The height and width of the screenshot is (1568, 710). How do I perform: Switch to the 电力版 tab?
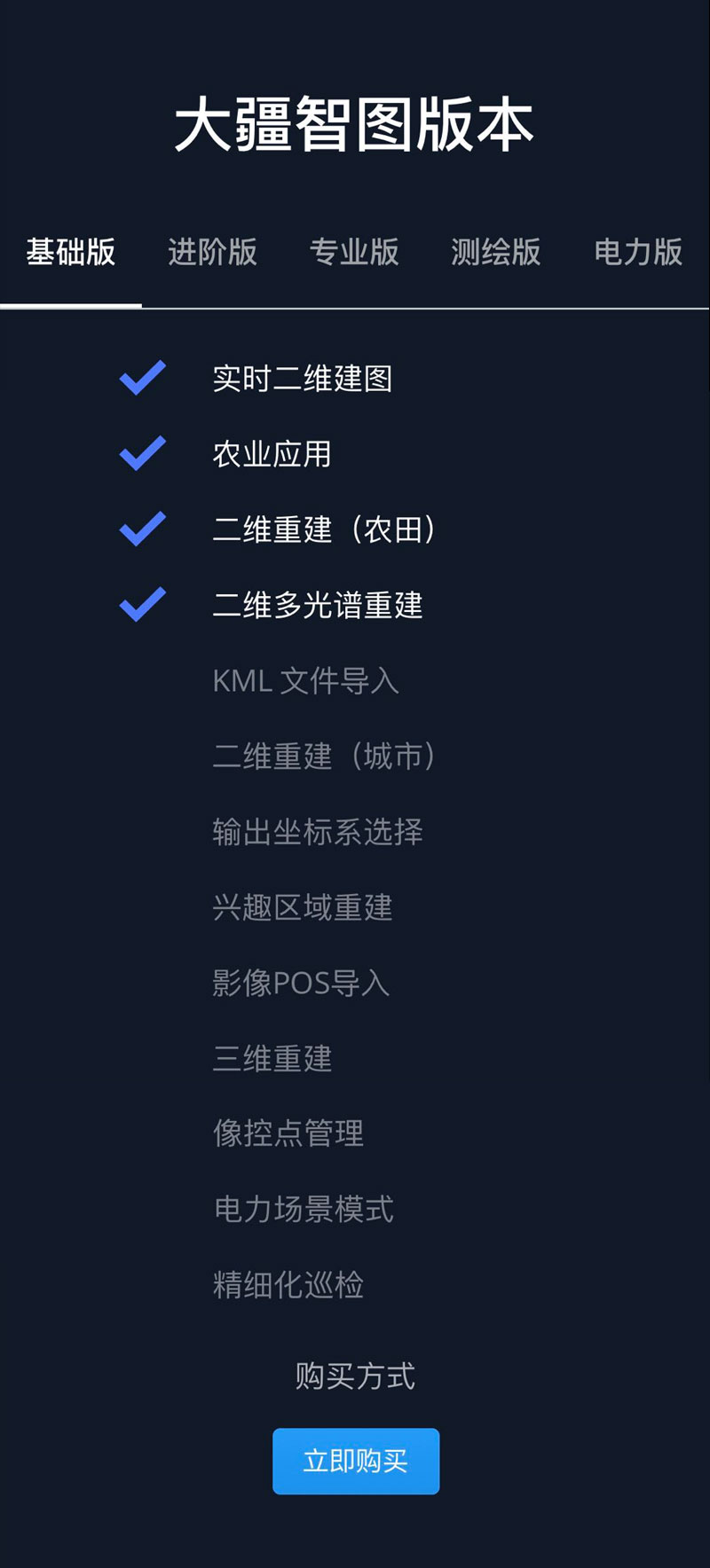[x=638, y=253]
